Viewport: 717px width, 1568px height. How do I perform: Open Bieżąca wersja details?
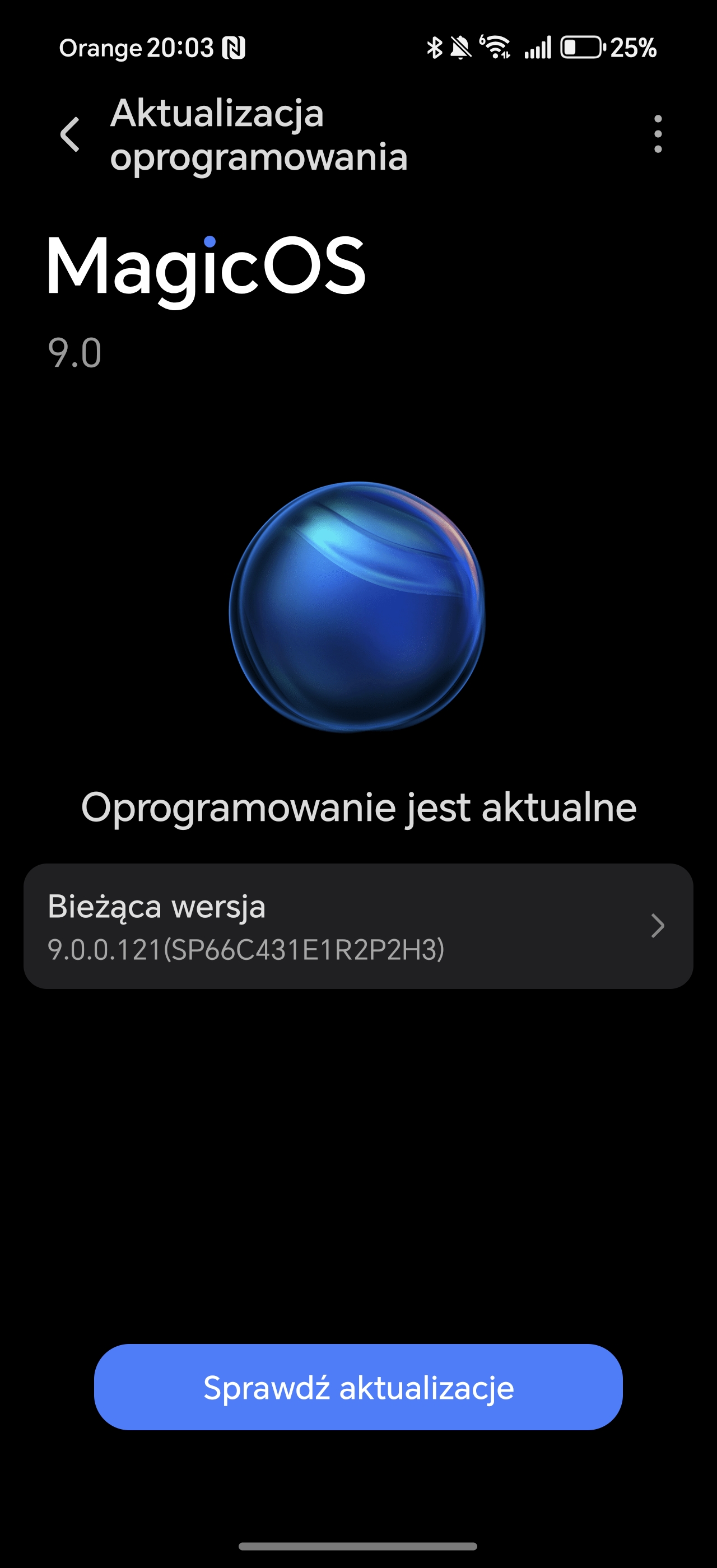click(358, 926)
